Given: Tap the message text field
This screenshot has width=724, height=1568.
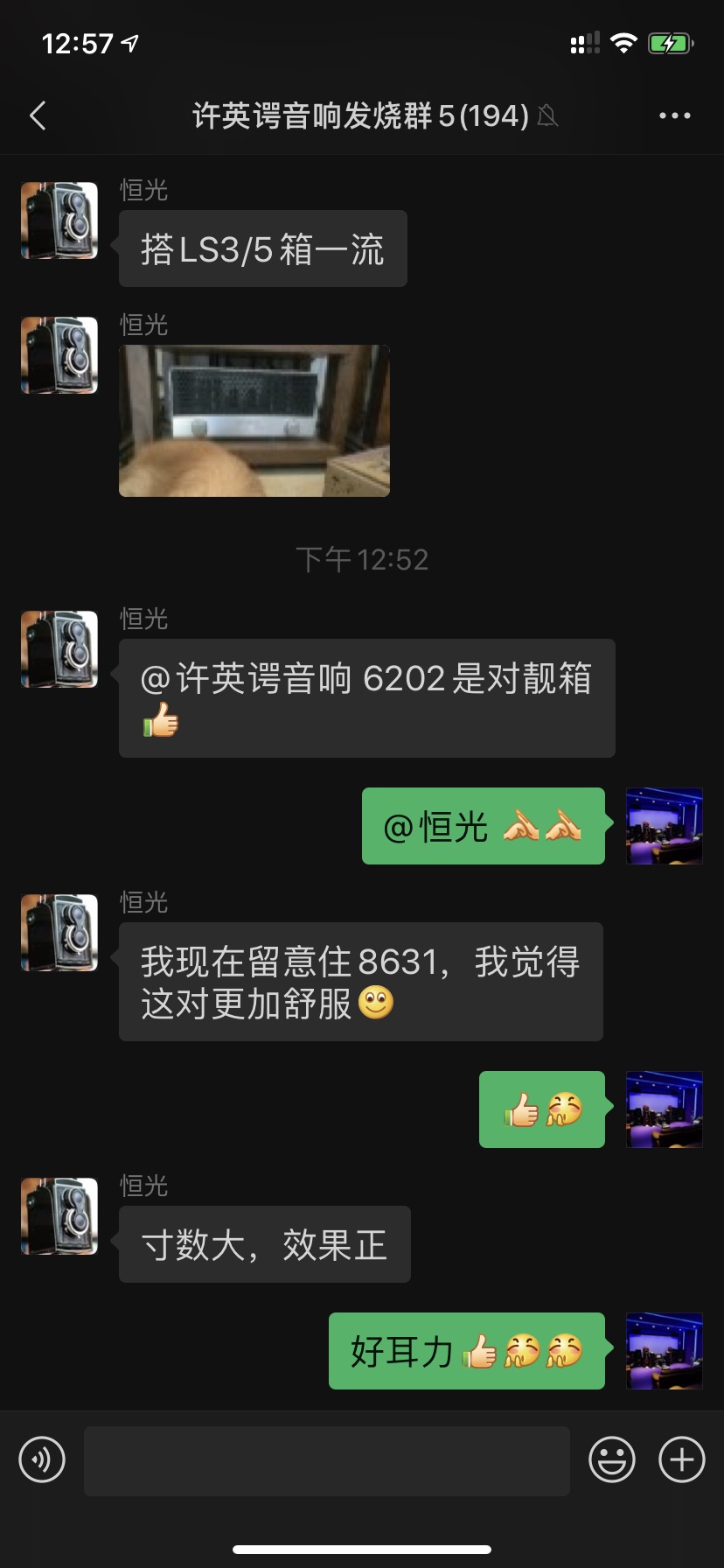Looking at the screenshot, I should click(x=326, y=1460).
